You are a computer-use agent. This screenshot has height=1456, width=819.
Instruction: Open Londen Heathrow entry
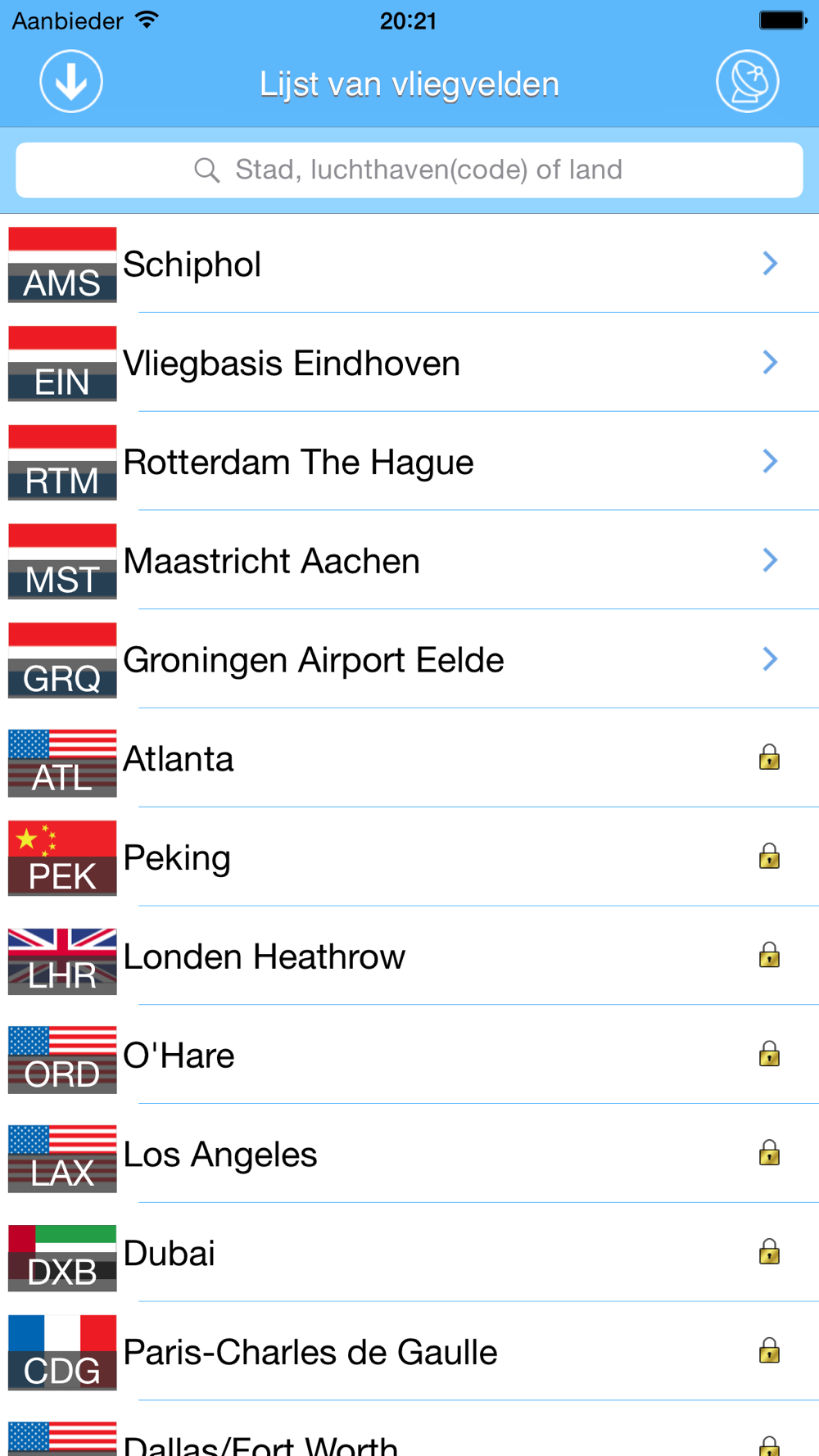tap(409, 956)
